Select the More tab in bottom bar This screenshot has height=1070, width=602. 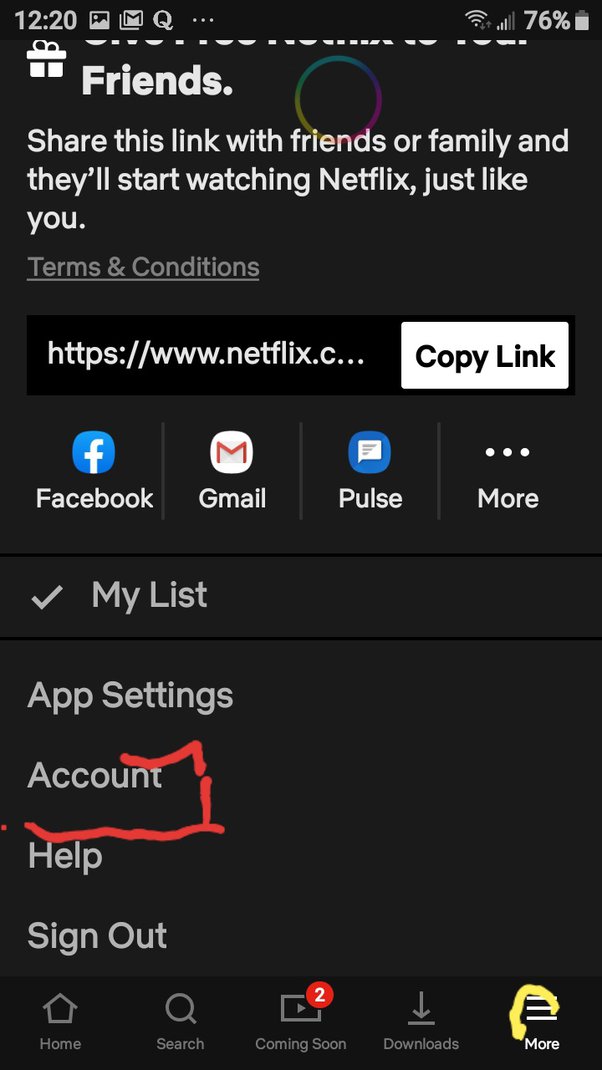(542, 1022)
